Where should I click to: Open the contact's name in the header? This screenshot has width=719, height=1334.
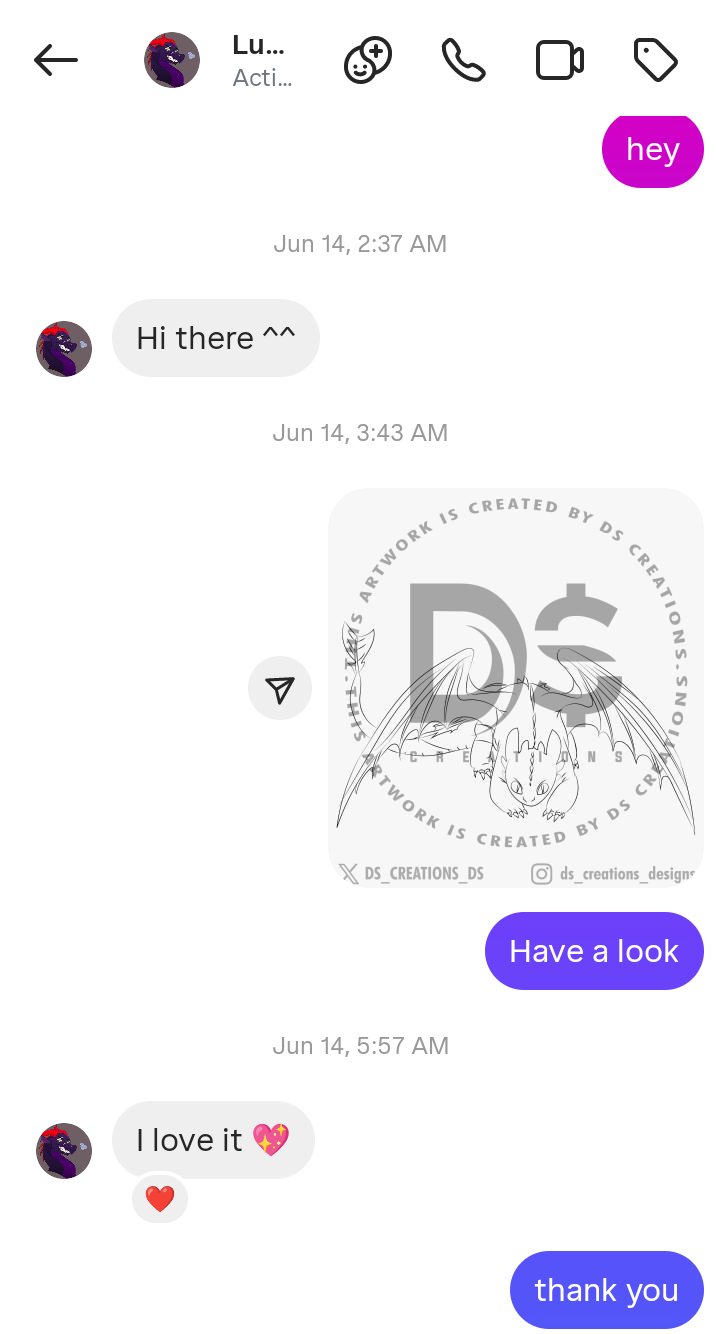pos(258,46)
